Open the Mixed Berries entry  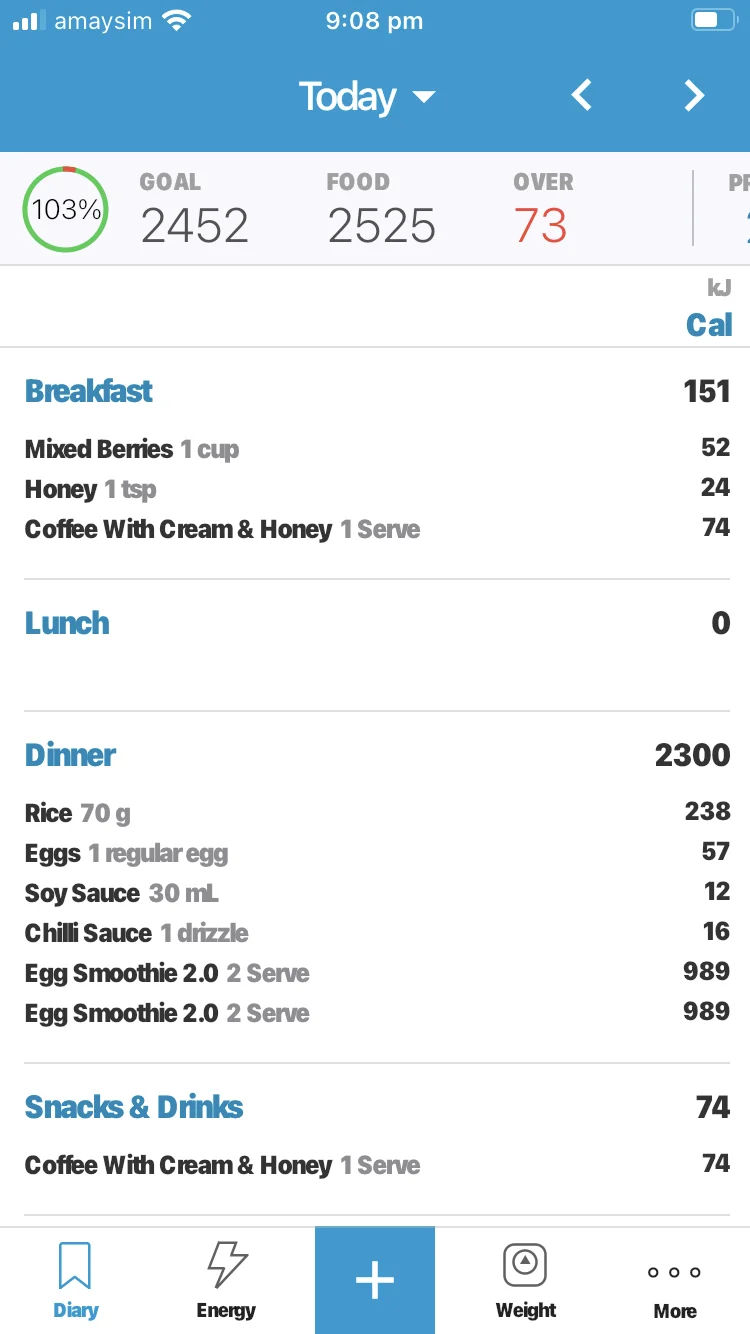(x=132, y=449)
